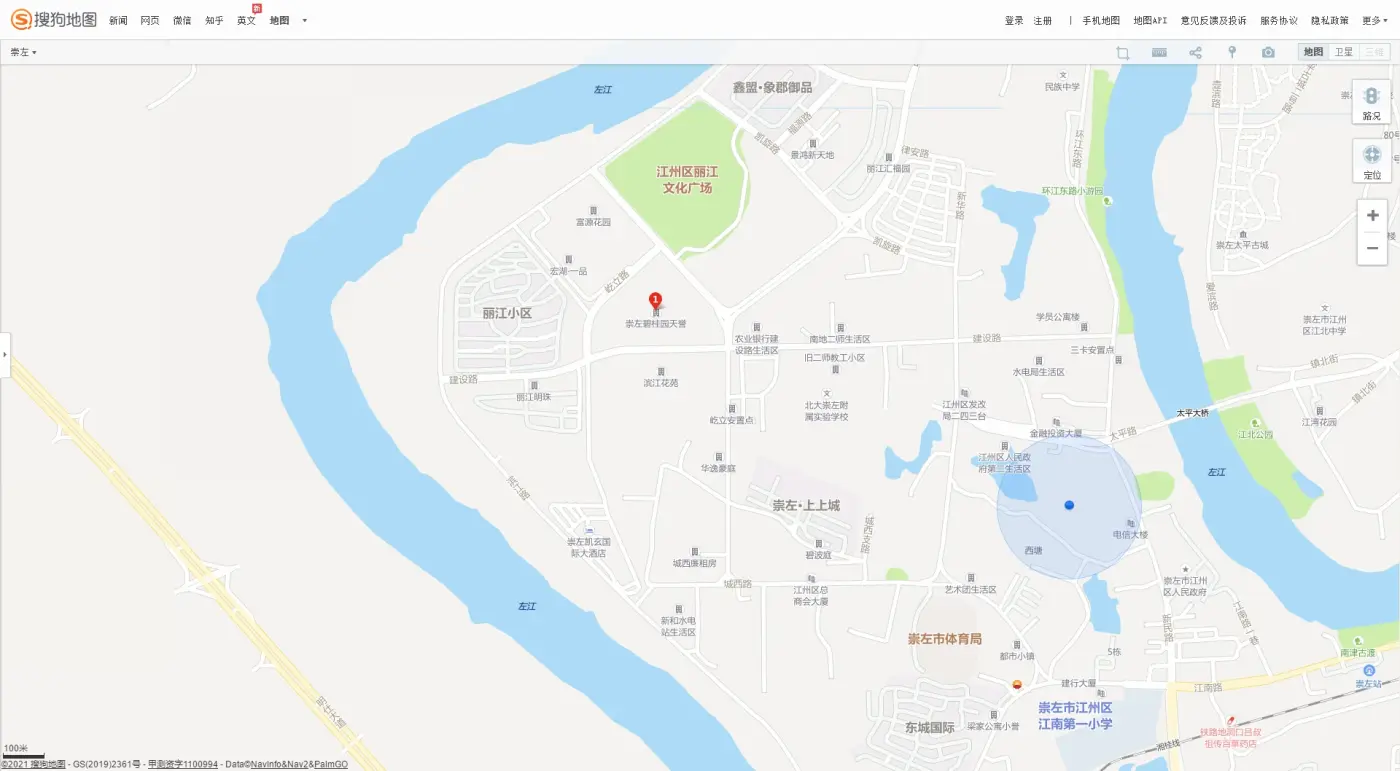Select the crop area tool
This screenshot has width=1400, height=771.
point(1123,52)
